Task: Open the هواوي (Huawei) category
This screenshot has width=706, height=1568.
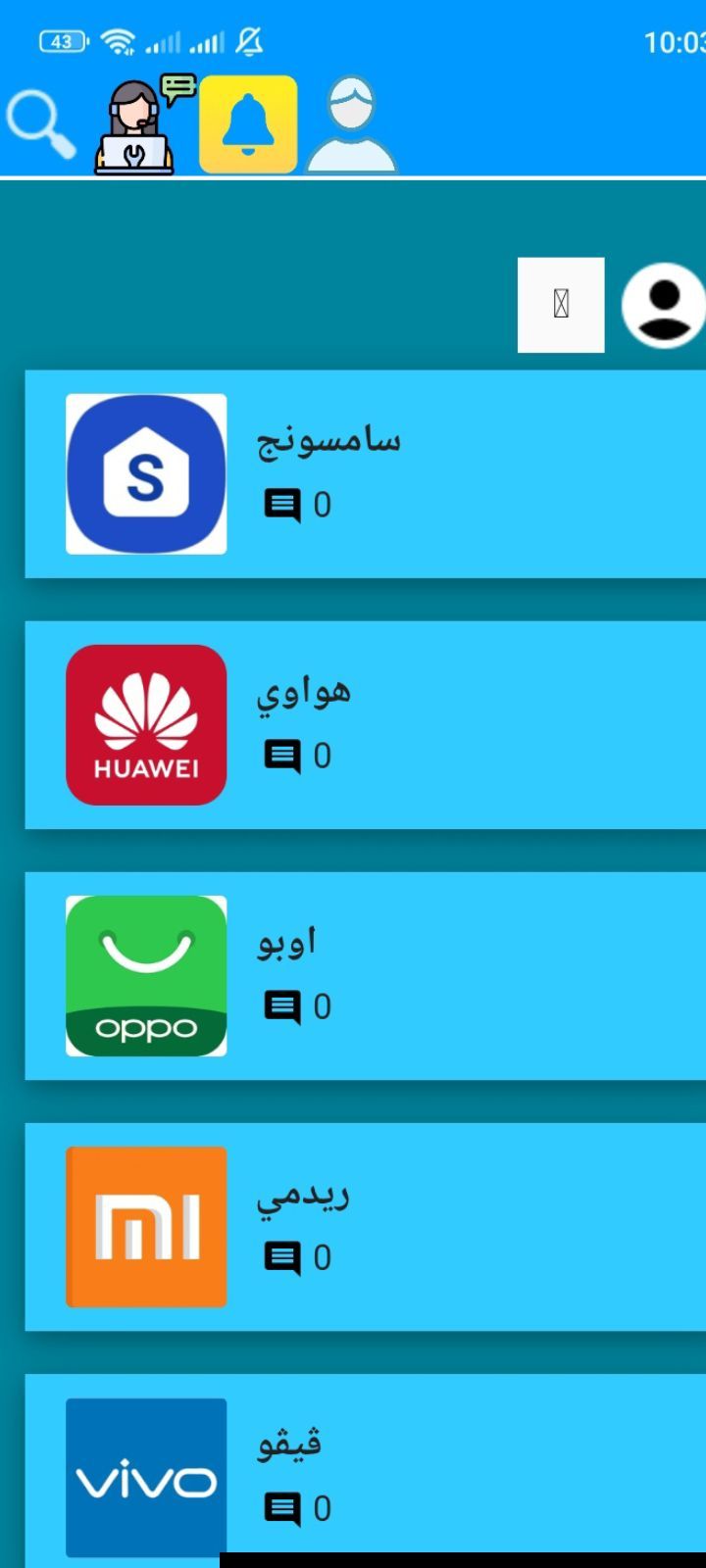Action: (365, 725)
